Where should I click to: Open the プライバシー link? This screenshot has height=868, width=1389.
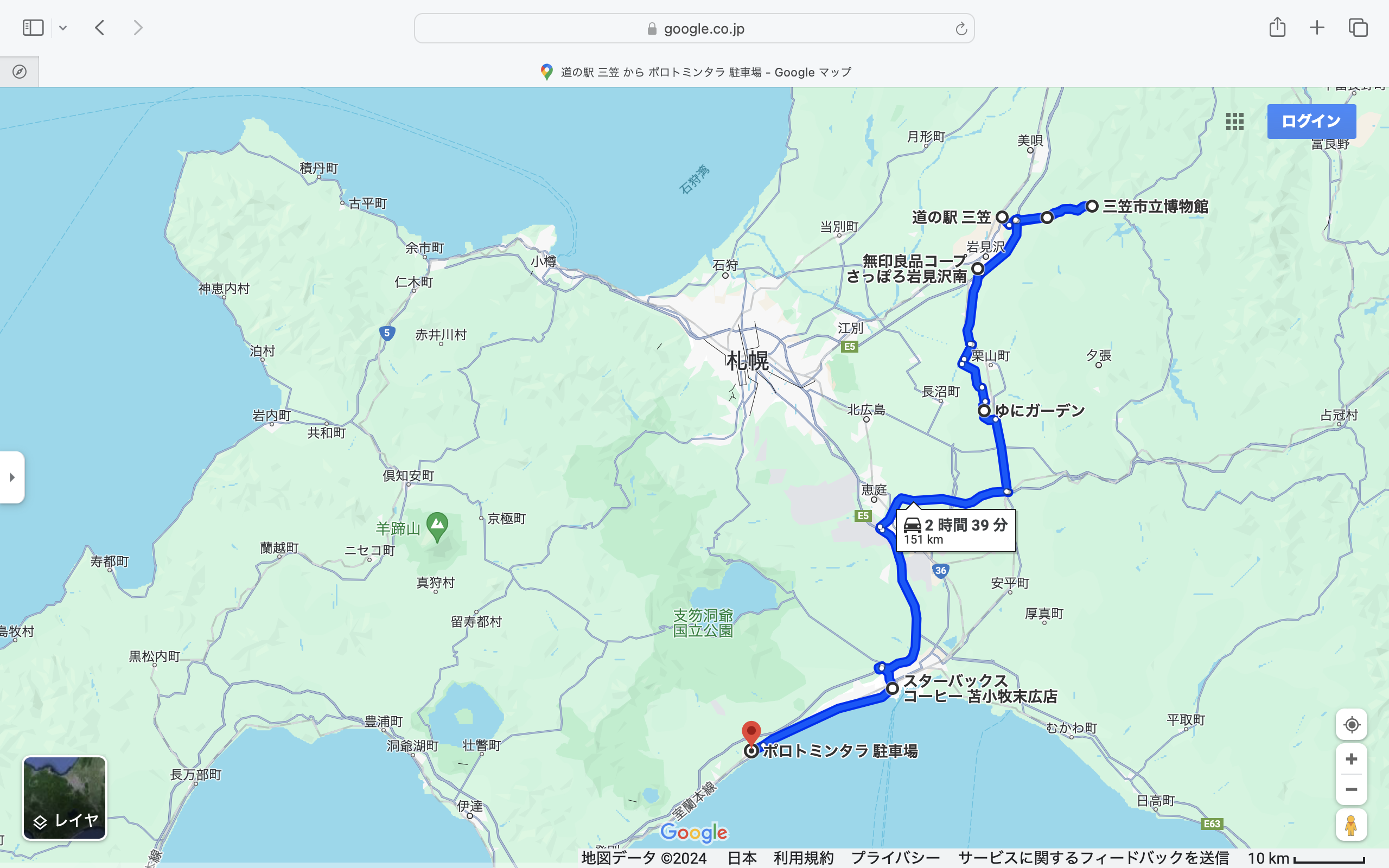(895, 858)
